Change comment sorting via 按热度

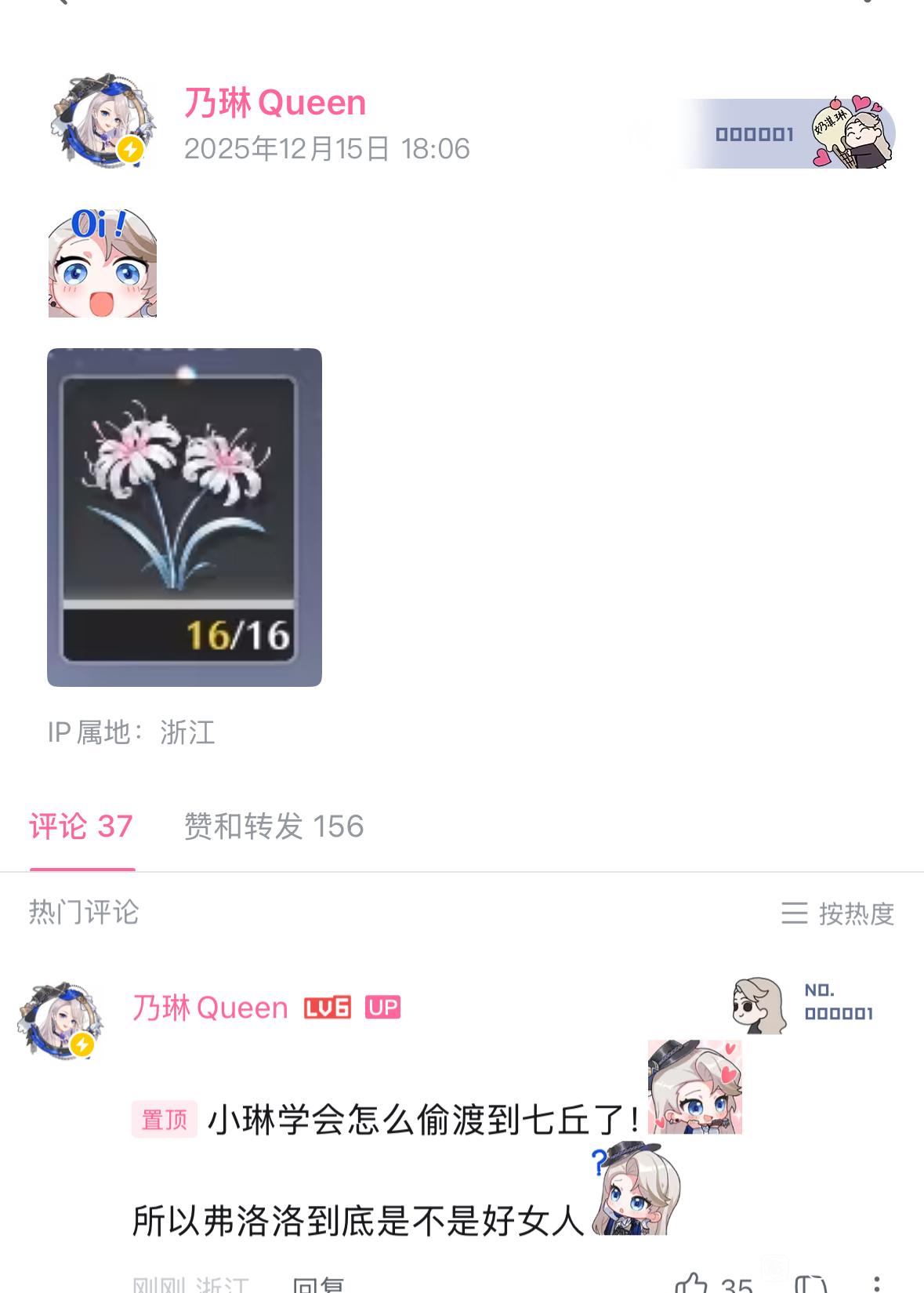(x=838, y=913)
